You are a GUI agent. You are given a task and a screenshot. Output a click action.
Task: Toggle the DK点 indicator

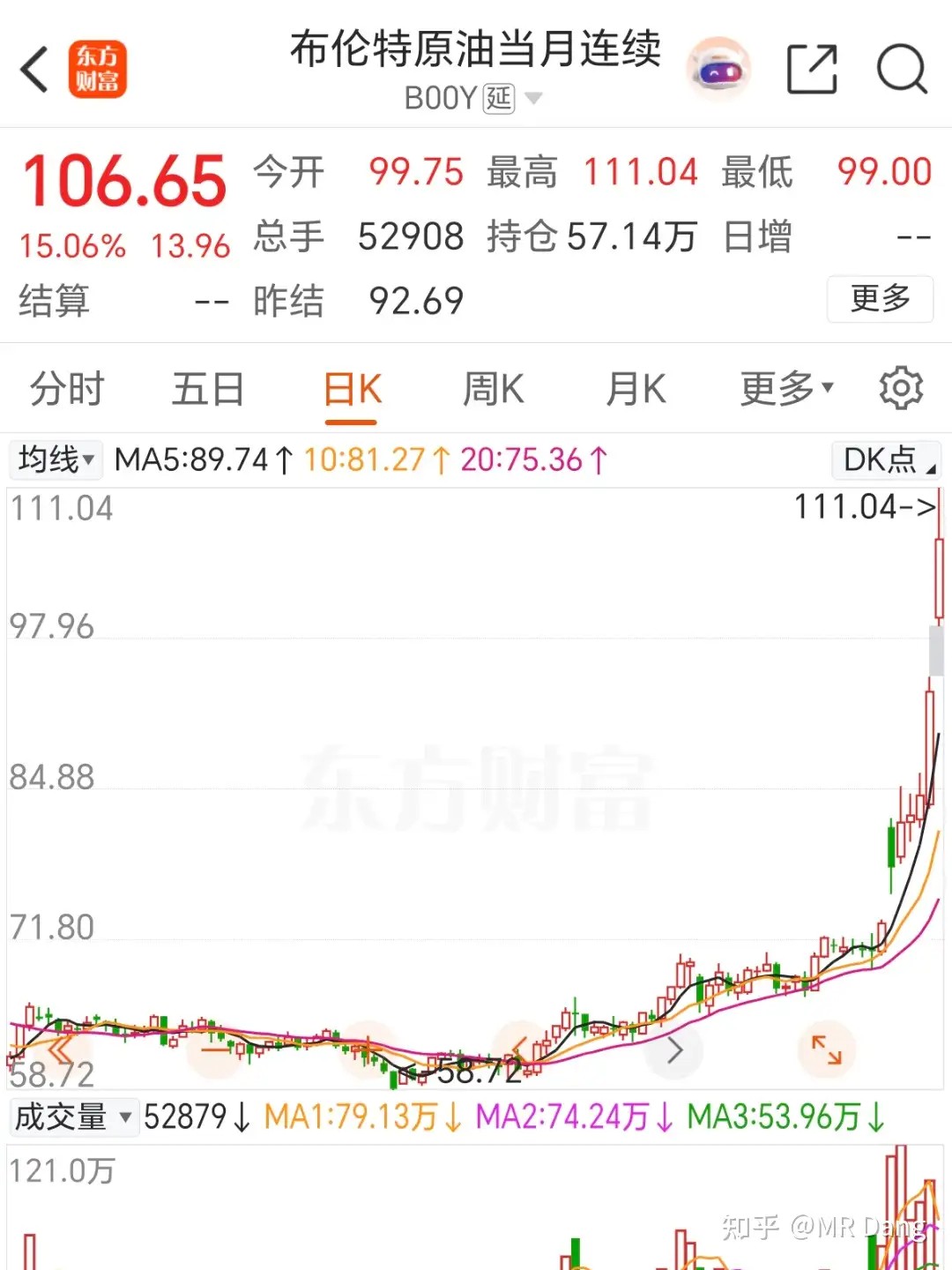click(884, 459)
